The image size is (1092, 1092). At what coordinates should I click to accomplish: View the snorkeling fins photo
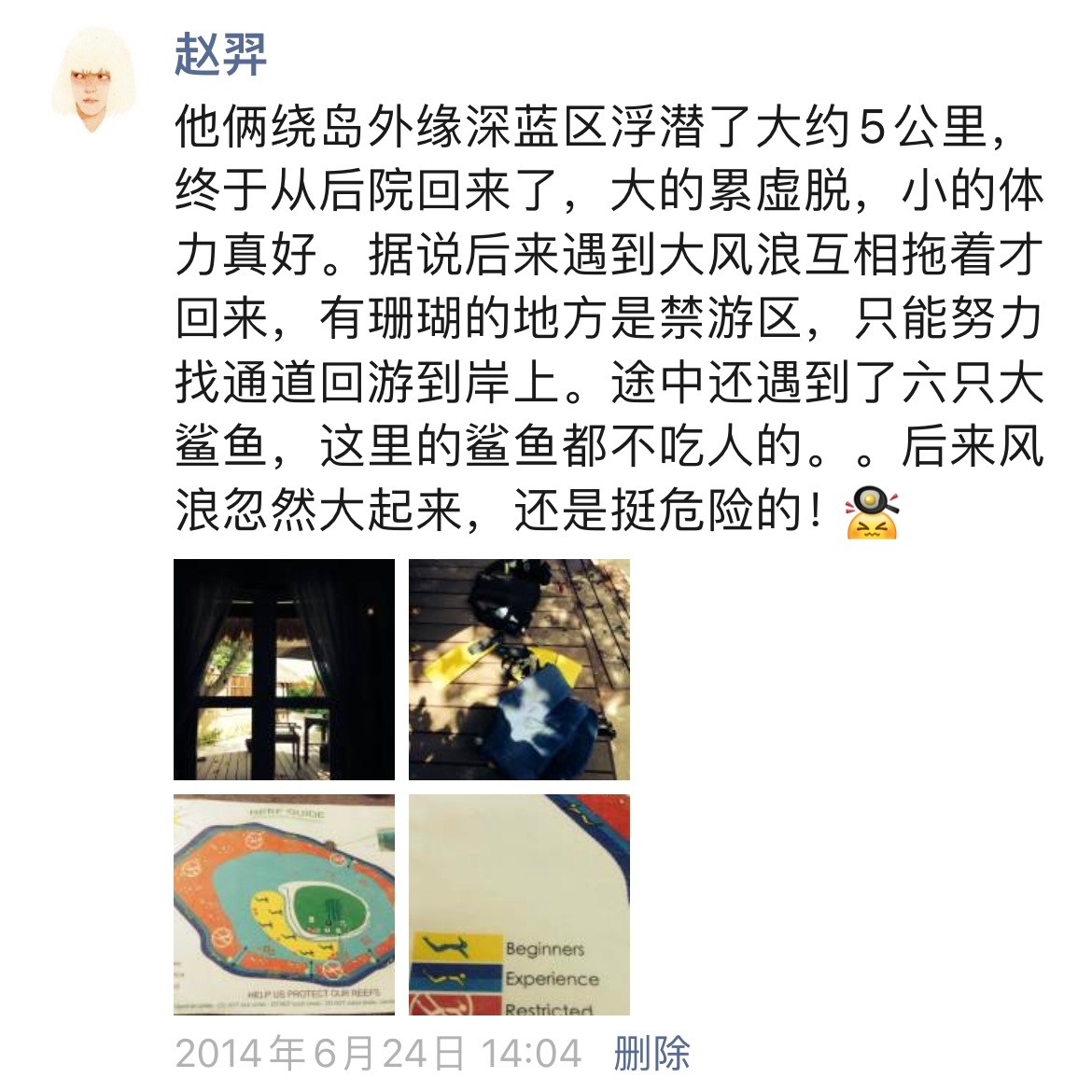(x=519, y=669)
